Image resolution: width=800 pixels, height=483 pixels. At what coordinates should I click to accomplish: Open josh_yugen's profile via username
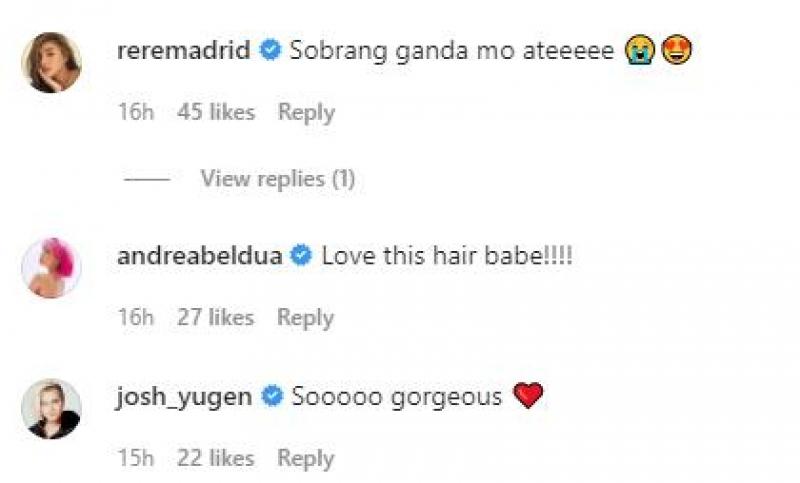(x=185, y=397)
